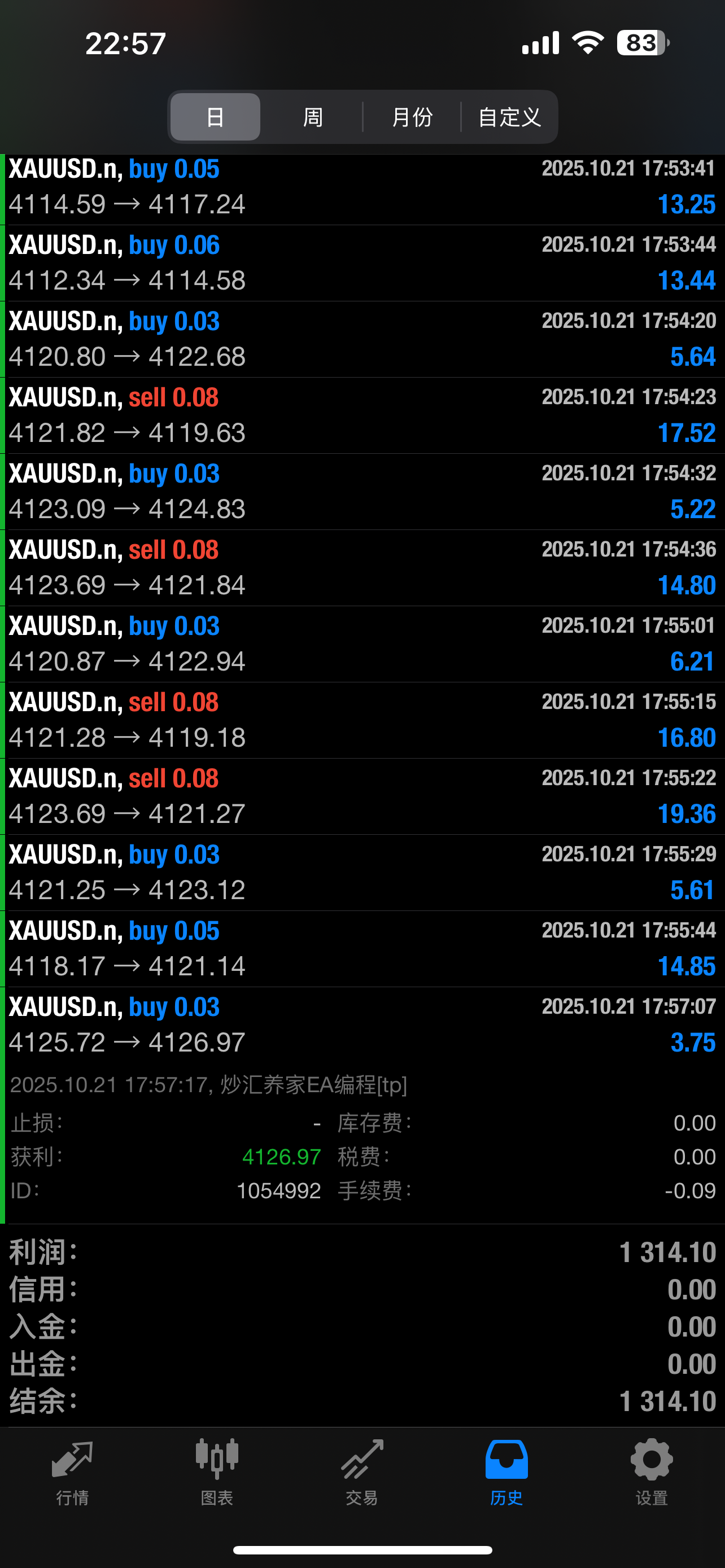Expand the sell 0.08 trade at 17:54:36

362,567
